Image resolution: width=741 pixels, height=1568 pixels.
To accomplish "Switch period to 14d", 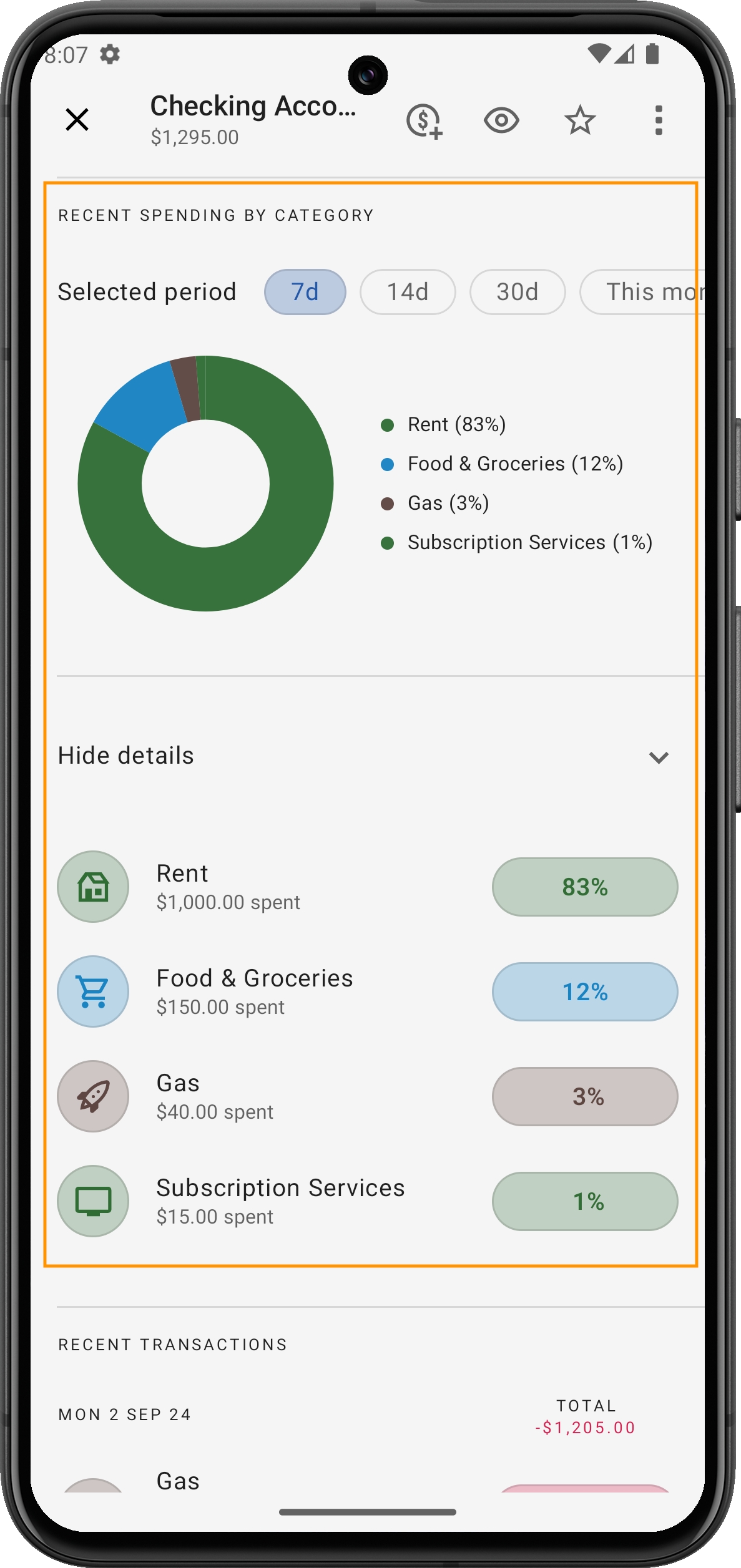I will [x=408, y=292].
